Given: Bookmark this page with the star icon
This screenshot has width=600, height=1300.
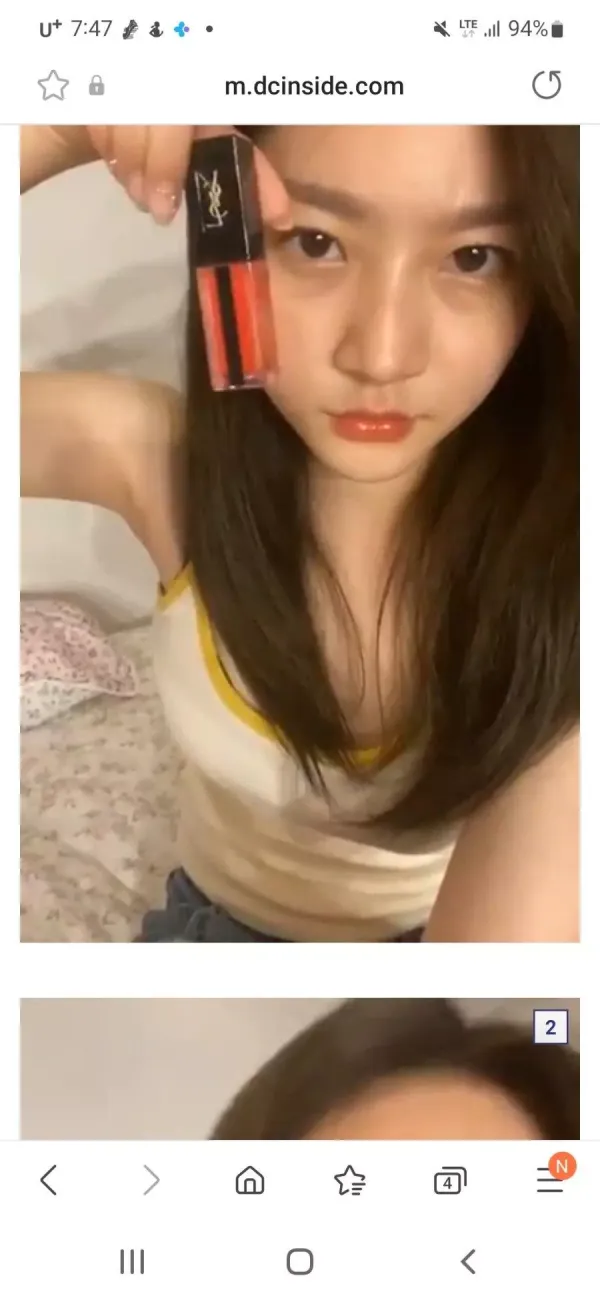Looking at the screenshot, I should tap(53, 86).
